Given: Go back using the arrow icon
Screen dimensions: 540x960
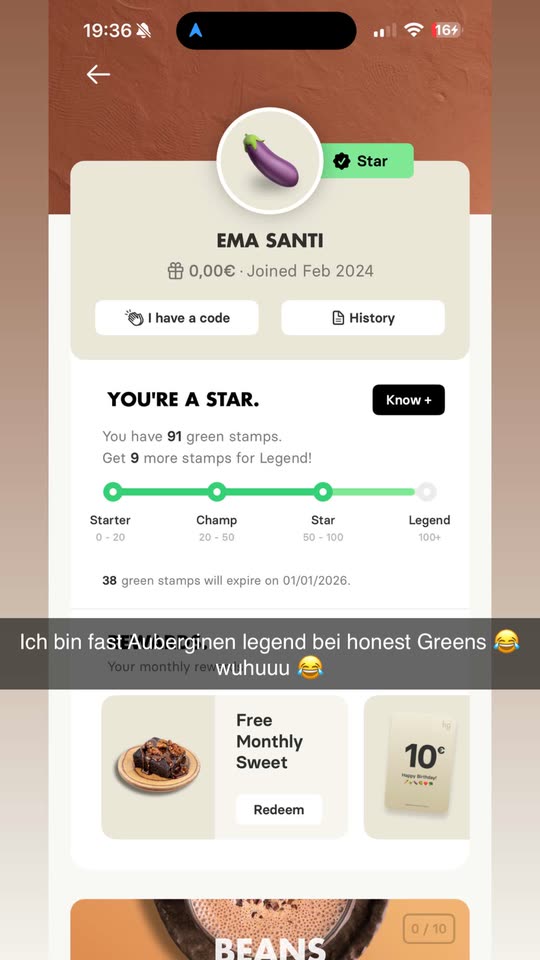Looking at the screenshot, I should [98, 75].
